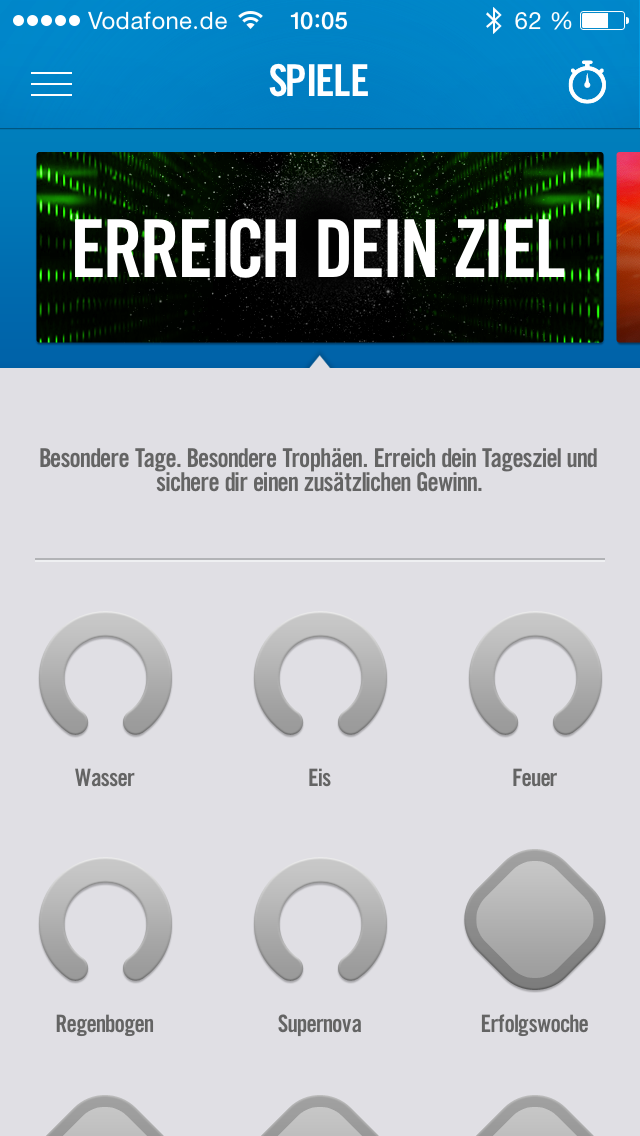Open the stopwatch timer icon

point(587,83)
